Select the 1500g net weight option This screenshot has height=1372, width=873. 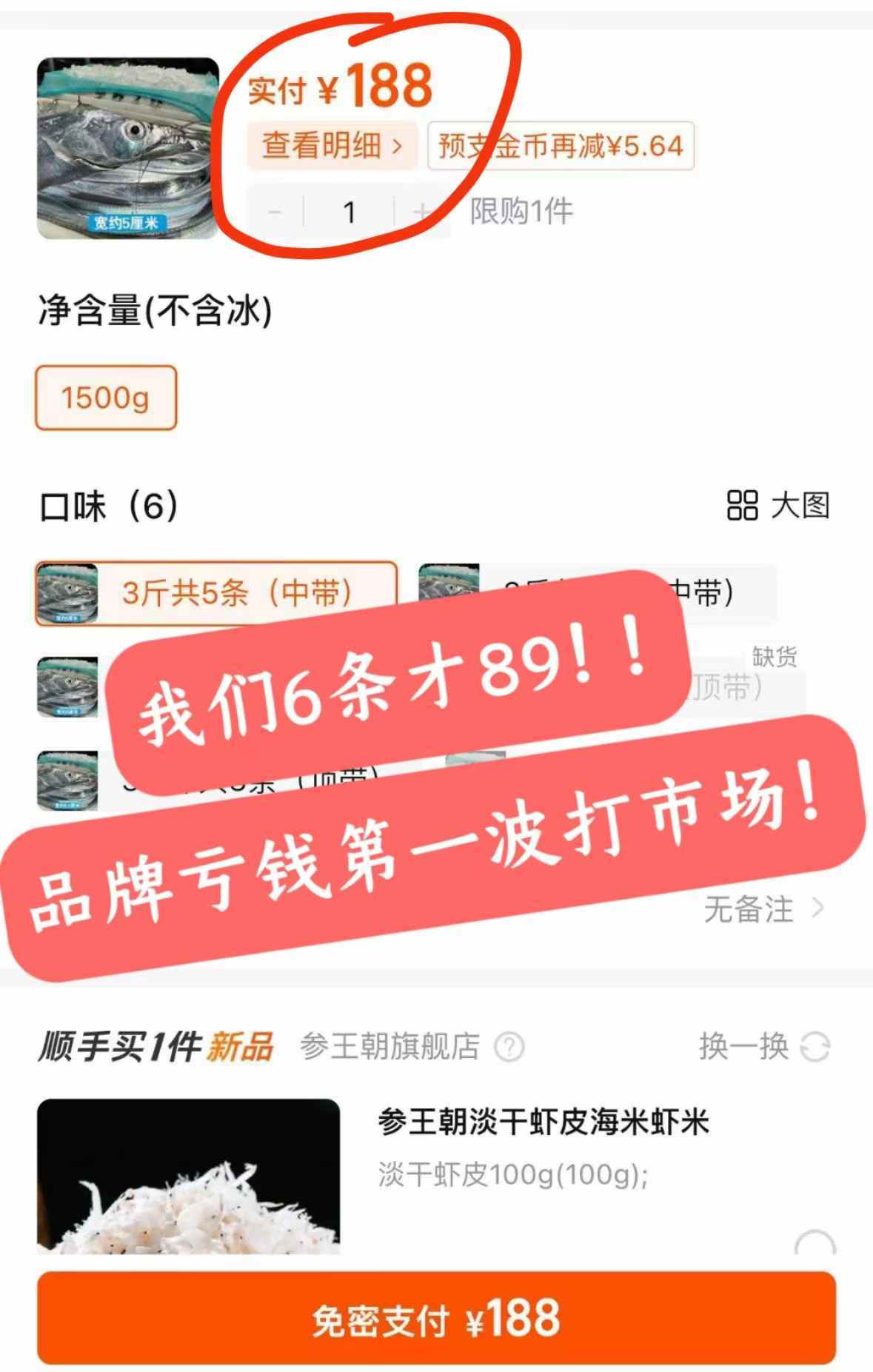[x=106, y=398]
